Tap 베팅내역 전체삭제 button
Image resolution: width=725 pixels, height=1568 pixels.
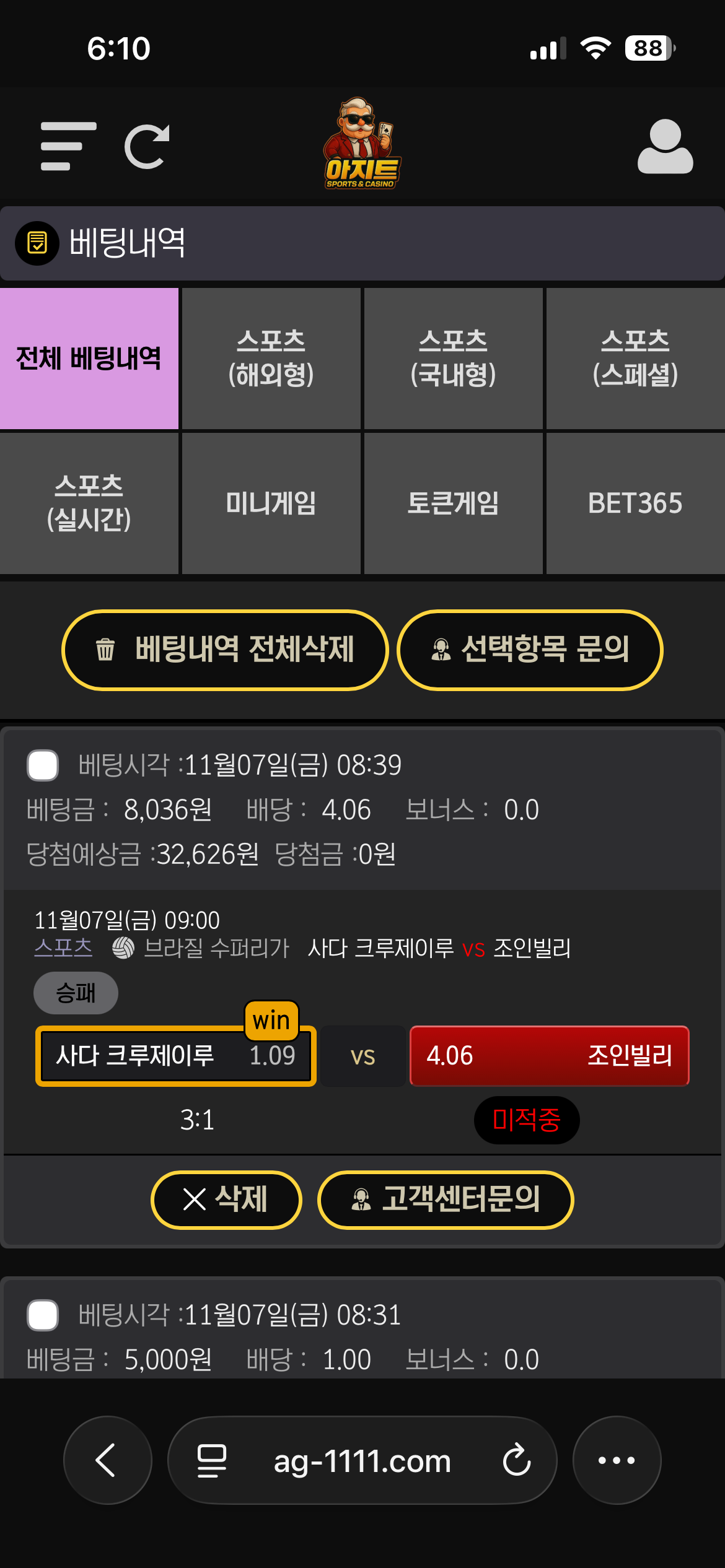tap(225, 650)
